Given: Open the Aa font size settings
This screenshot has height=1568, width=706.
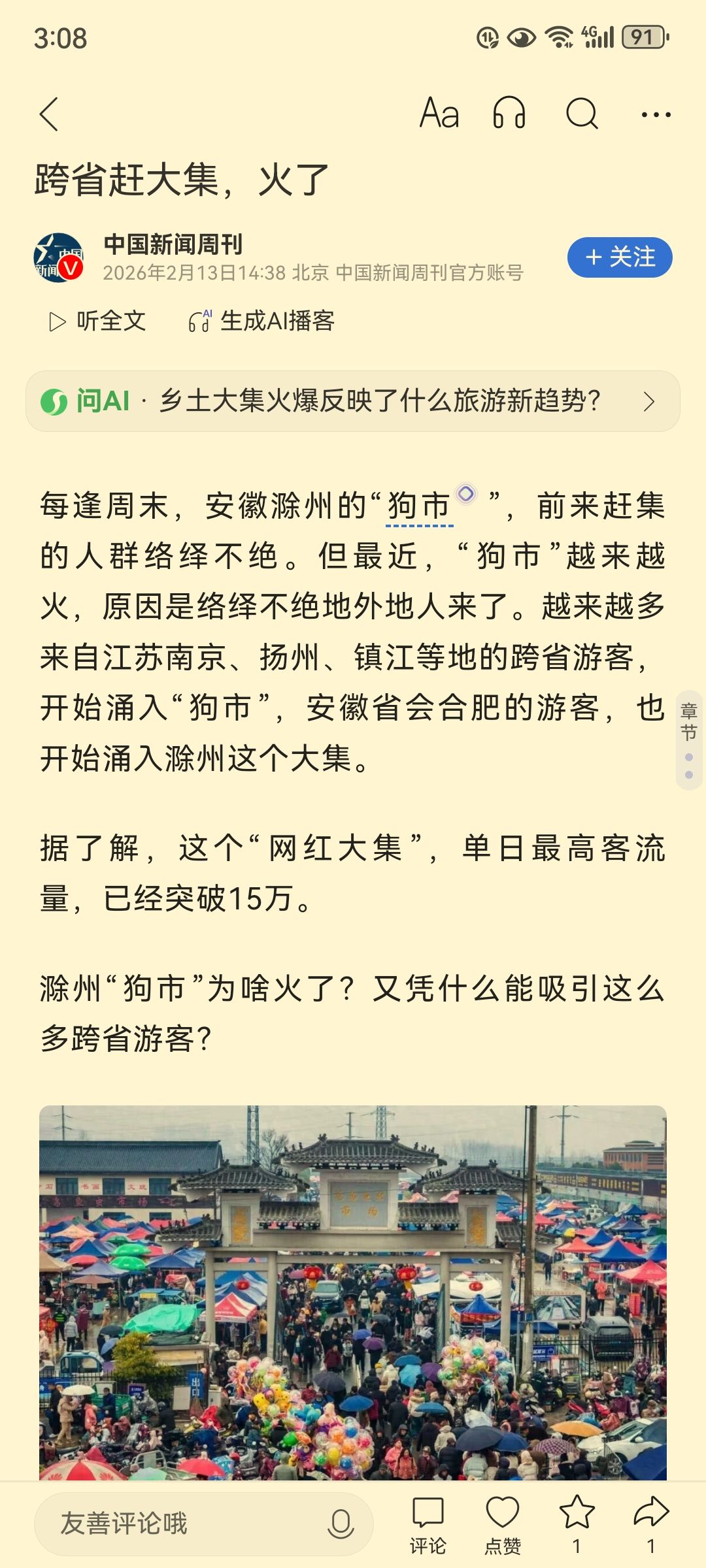Looking at the screenshot, I should [439, 114].
